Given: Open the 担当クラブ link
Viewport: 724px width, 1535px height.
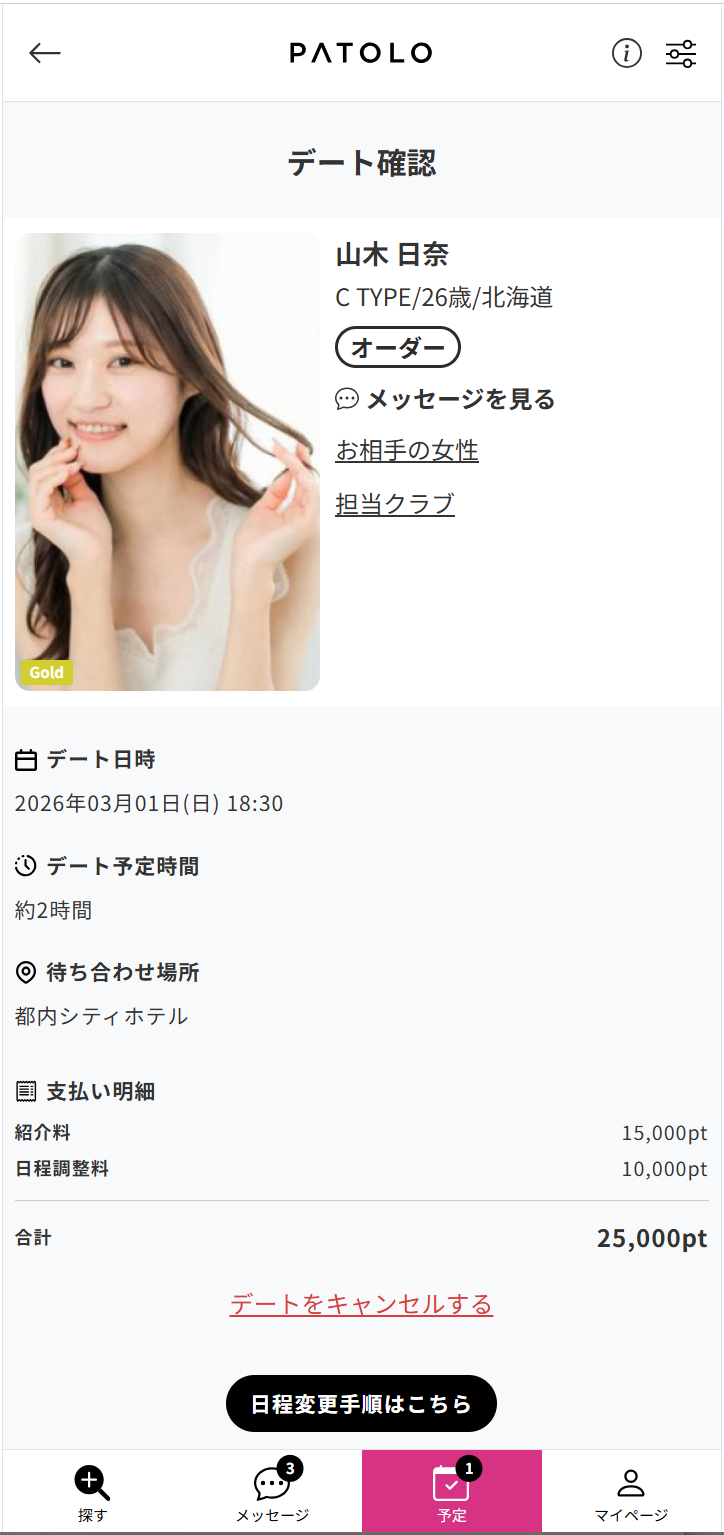Looking at the screenshot, I should (395, 504).
